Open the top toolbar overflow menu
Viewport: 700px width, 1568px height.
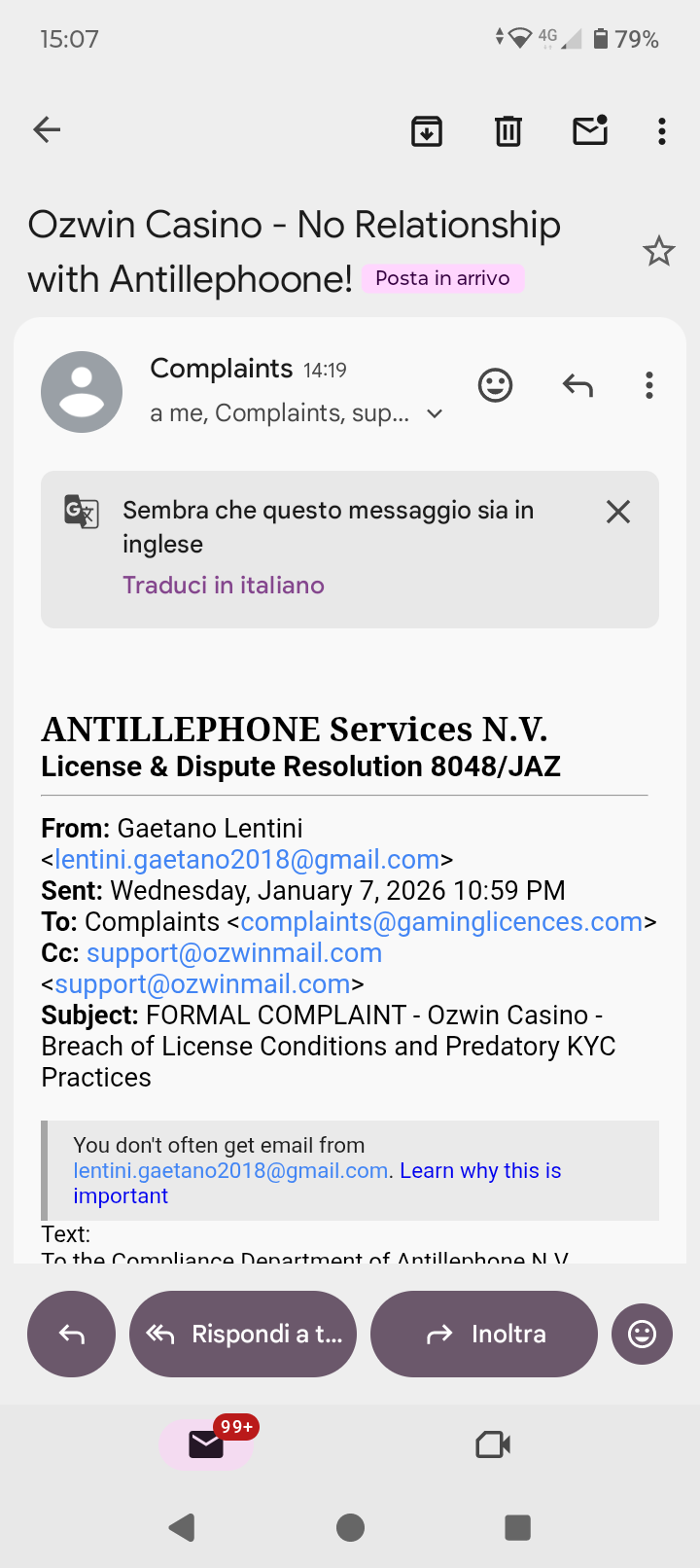pyautogui.click(x=662, y=130)
